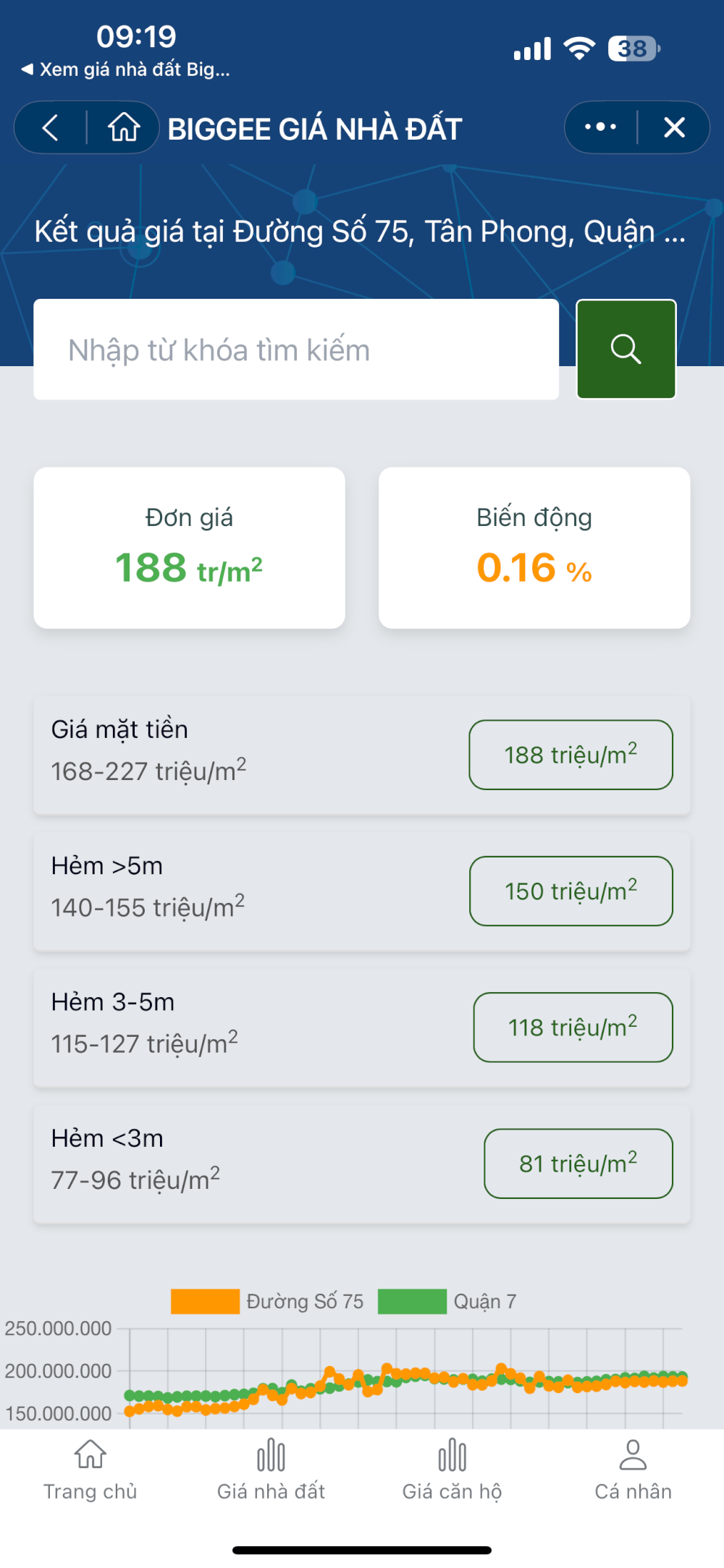Screen dimensions: 724x1568
Task: Open the Cá nhân profile icon
Action: [x=633, y=1454]
